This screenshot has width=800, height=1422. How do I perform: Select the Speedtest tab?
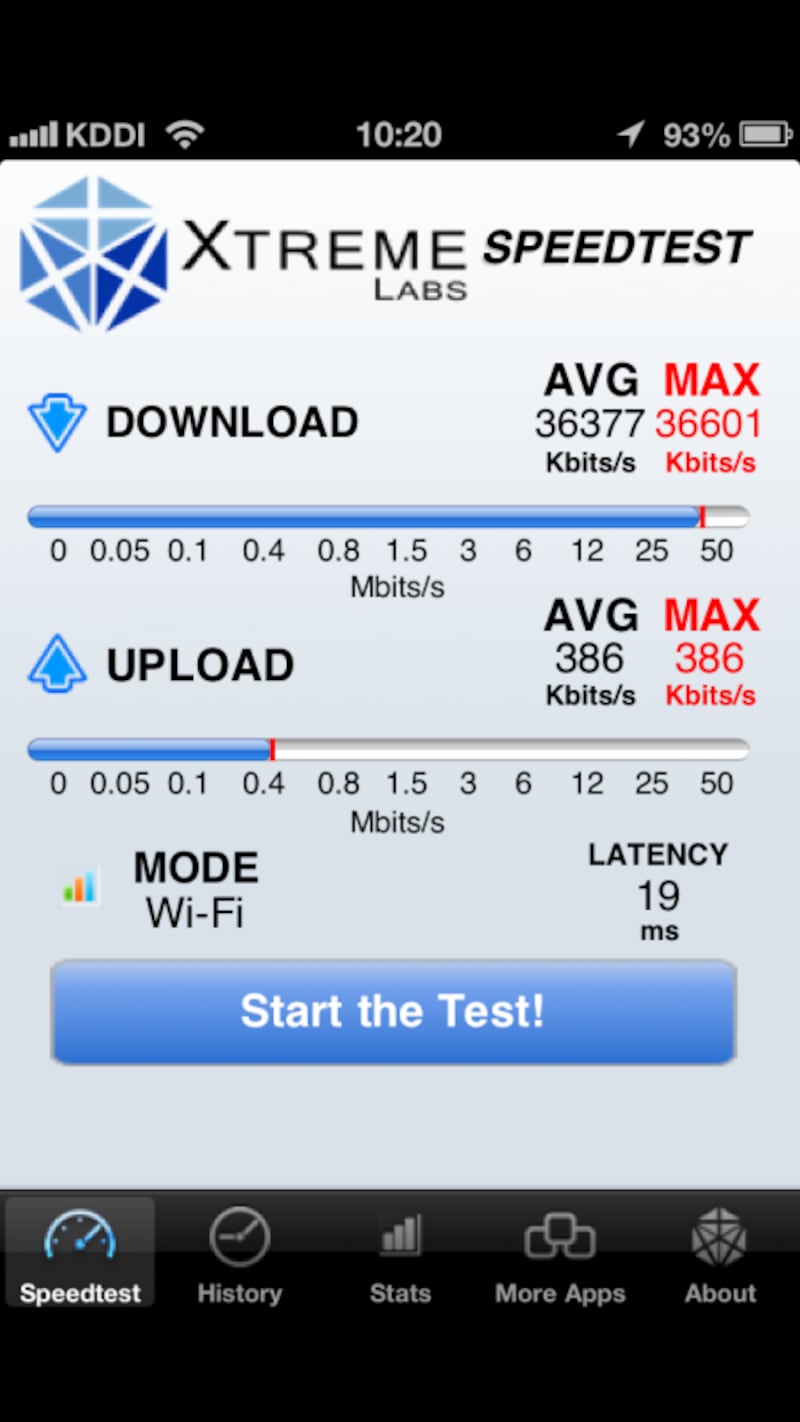80,1254
